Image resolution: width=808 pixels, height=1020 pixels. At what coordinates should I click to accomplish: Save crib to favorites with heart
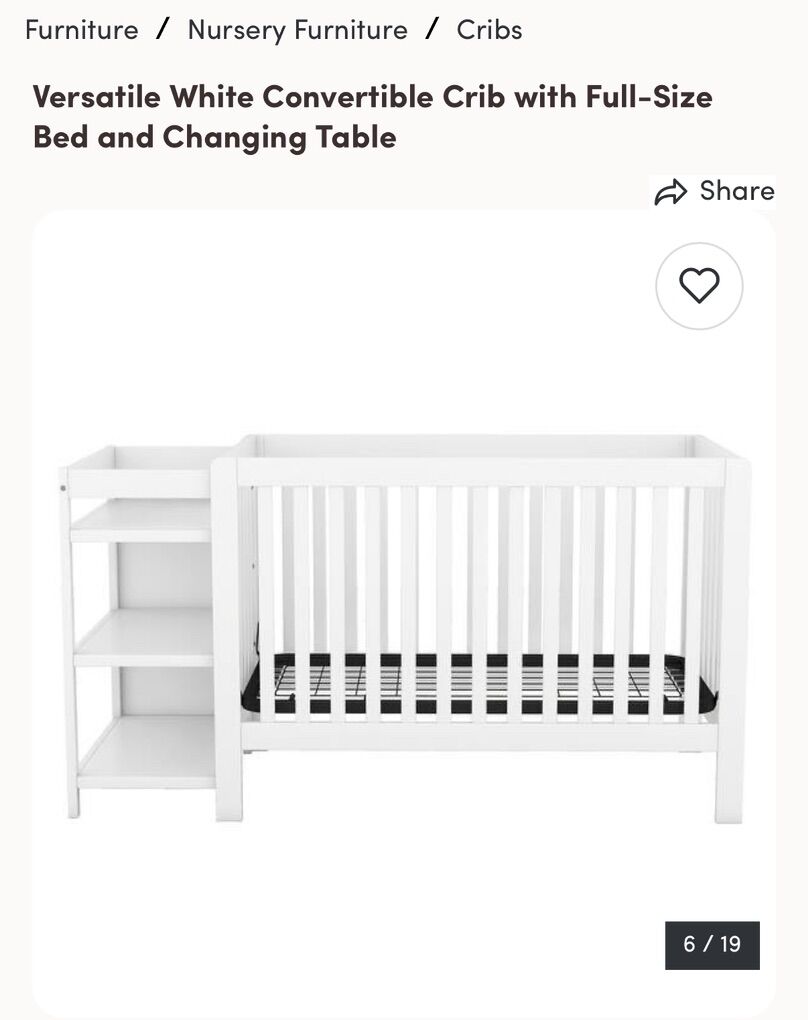click(x=699, y=286)
